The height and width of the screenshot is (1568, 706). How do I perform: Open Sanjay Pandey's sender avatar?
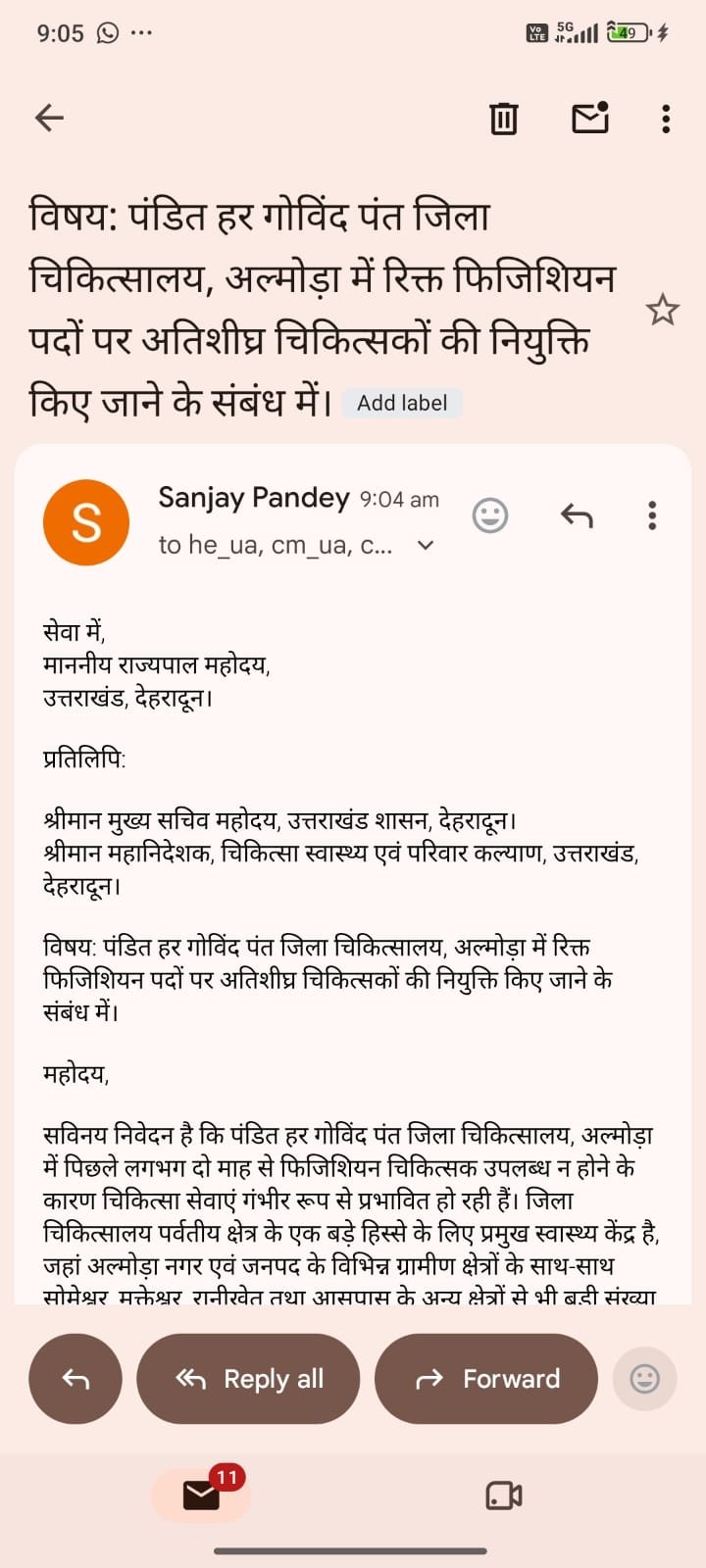(86, 522)
